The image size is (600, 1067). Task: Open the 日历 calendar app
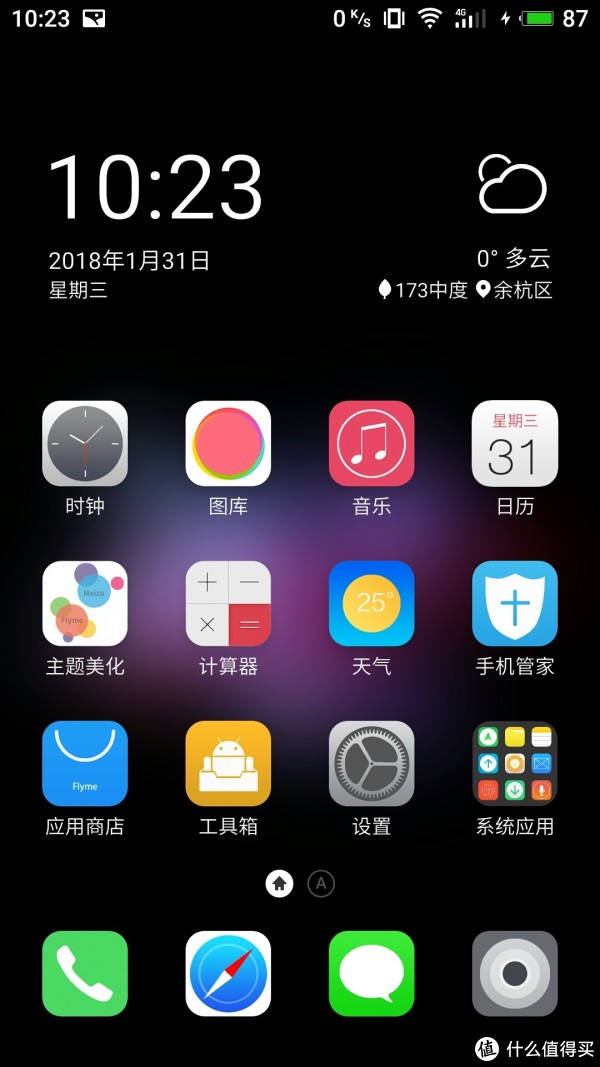(x=514, y=444)
